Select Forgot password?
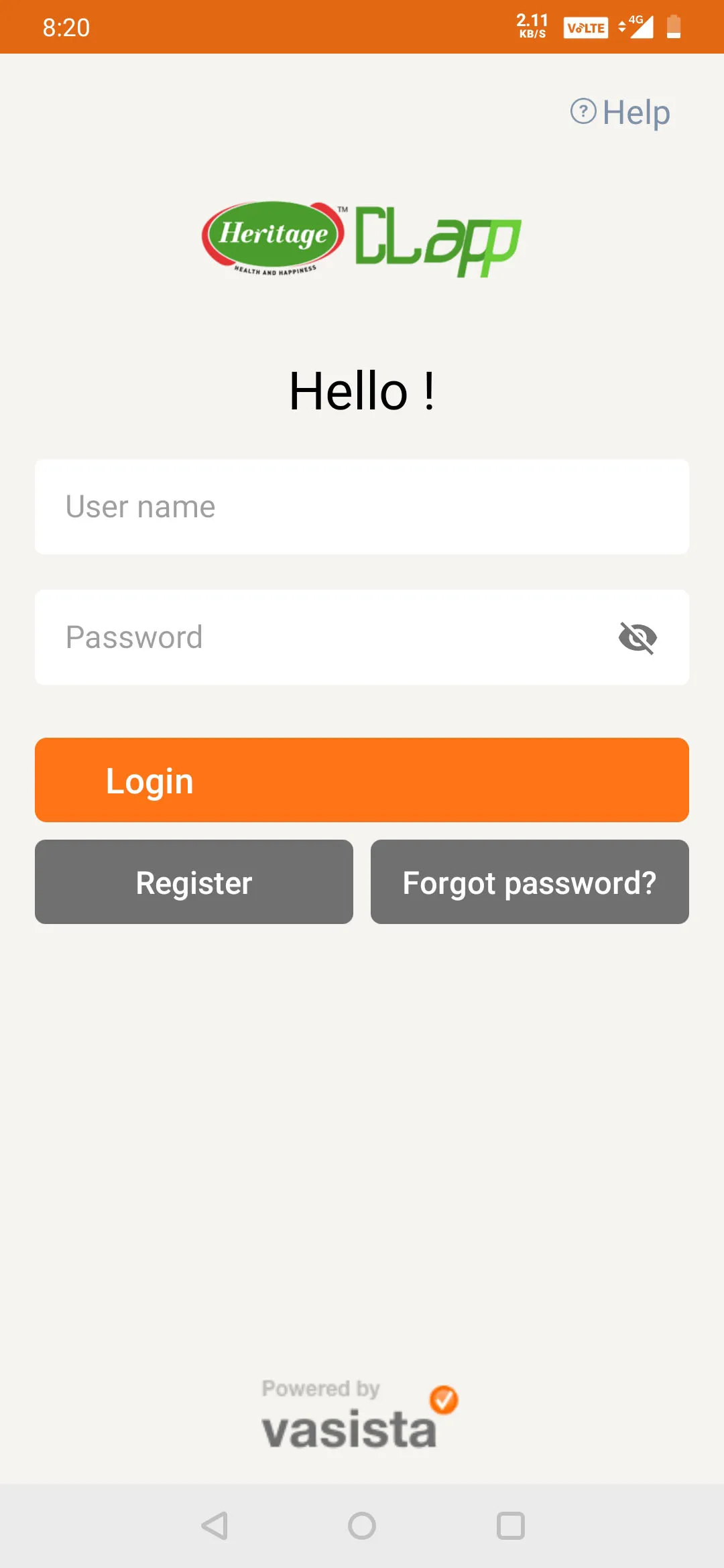 click(x=530, y=882)
